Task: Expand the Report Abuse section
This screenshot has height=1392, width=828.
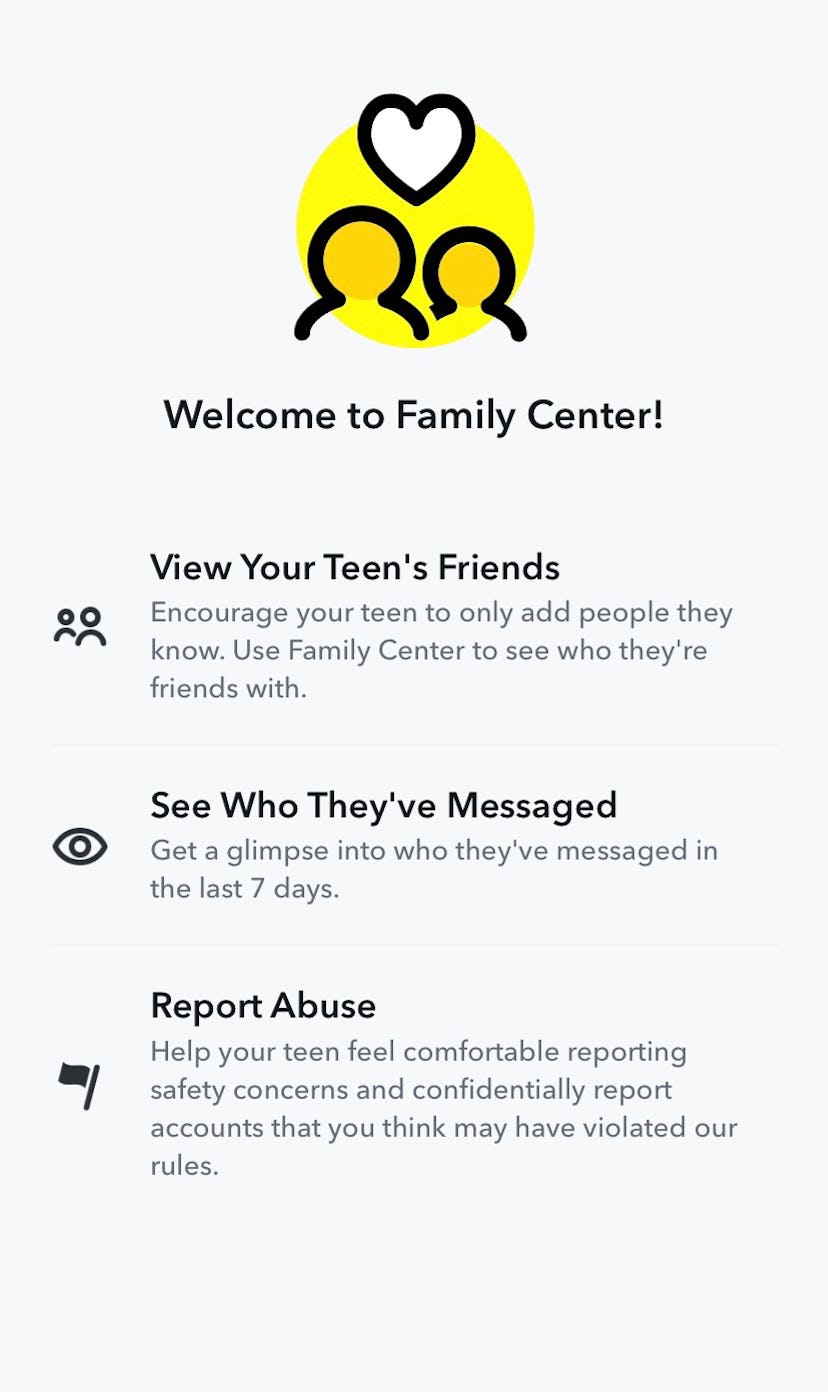Action: tap(263, 1005)
